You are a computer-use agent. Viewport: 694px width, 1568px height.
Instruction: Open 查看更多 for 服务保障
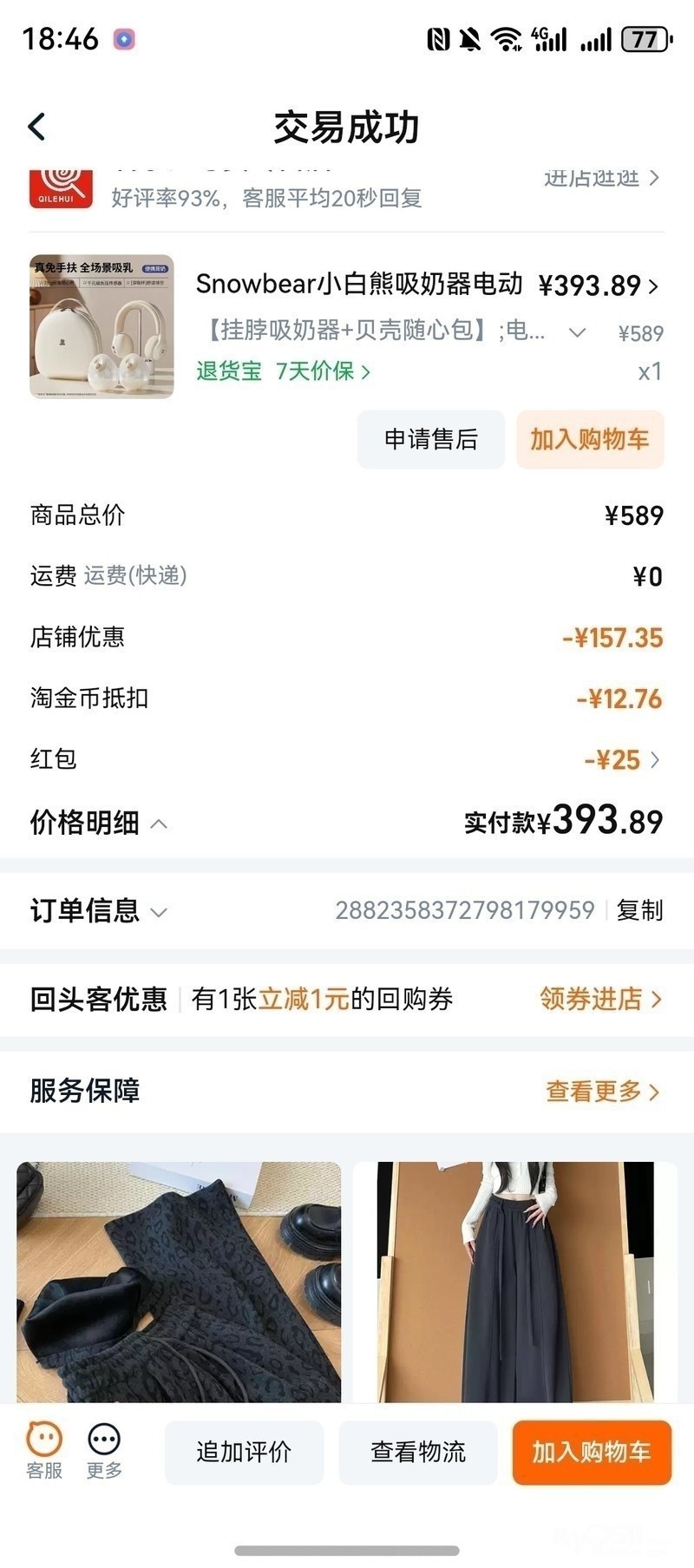coord(602,1091)
